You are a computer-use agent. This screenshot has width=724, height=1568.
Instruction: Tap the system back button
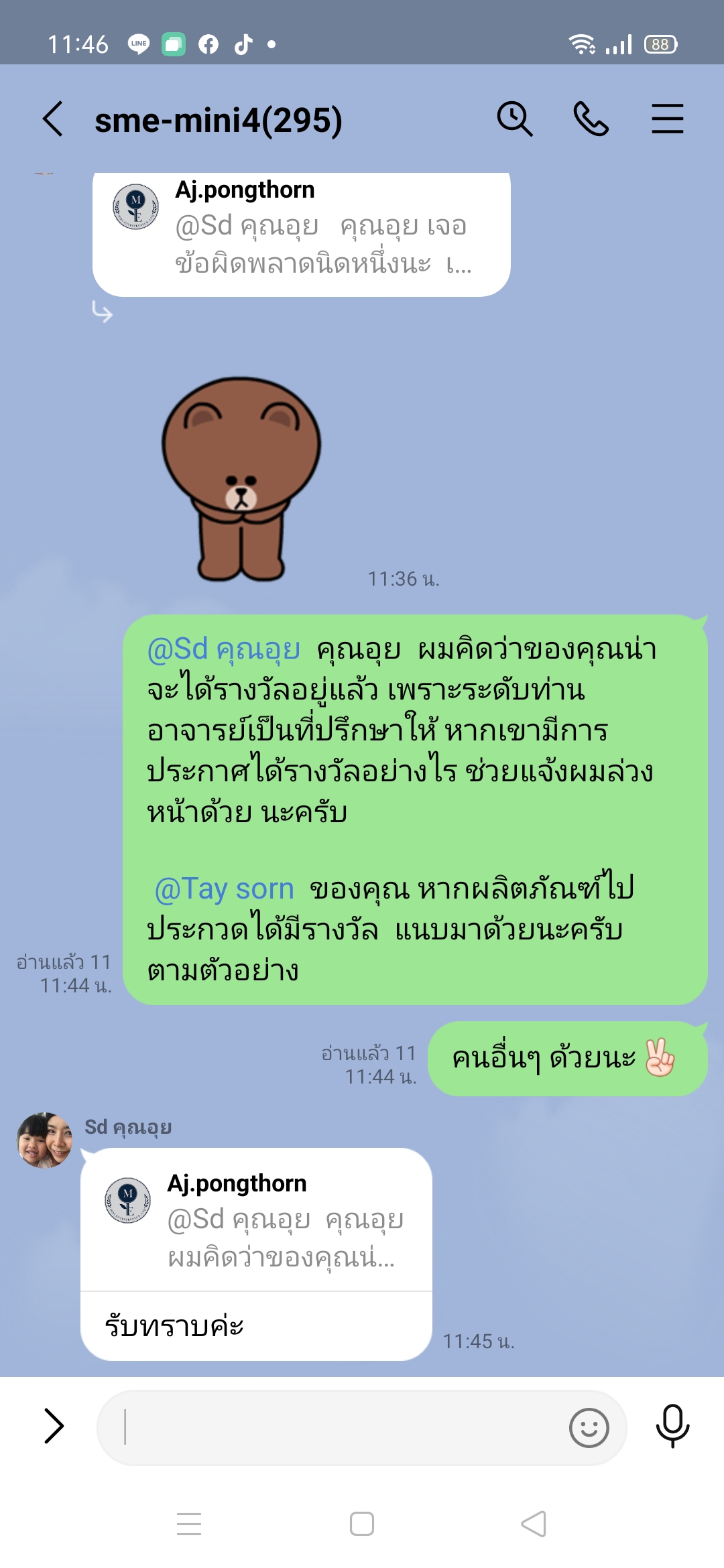(534, 1524)
